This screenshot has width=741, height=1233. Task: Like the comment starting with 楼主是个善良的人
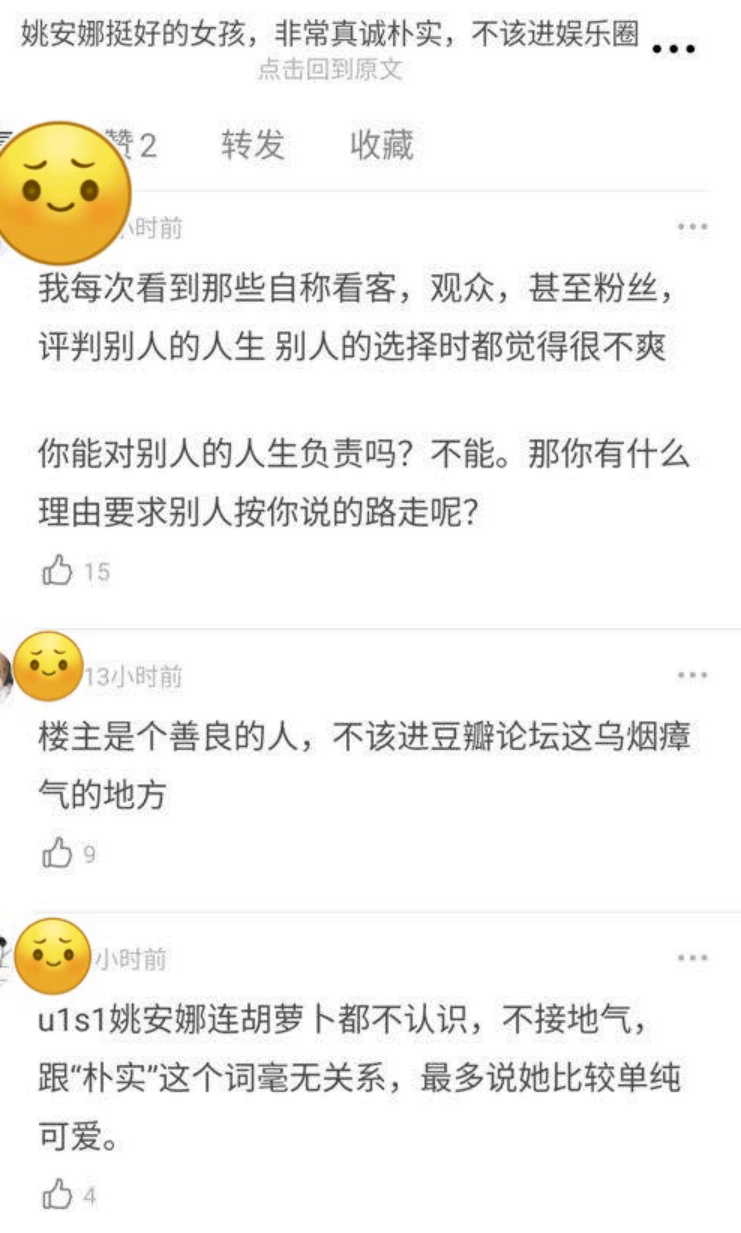point(58,854)
